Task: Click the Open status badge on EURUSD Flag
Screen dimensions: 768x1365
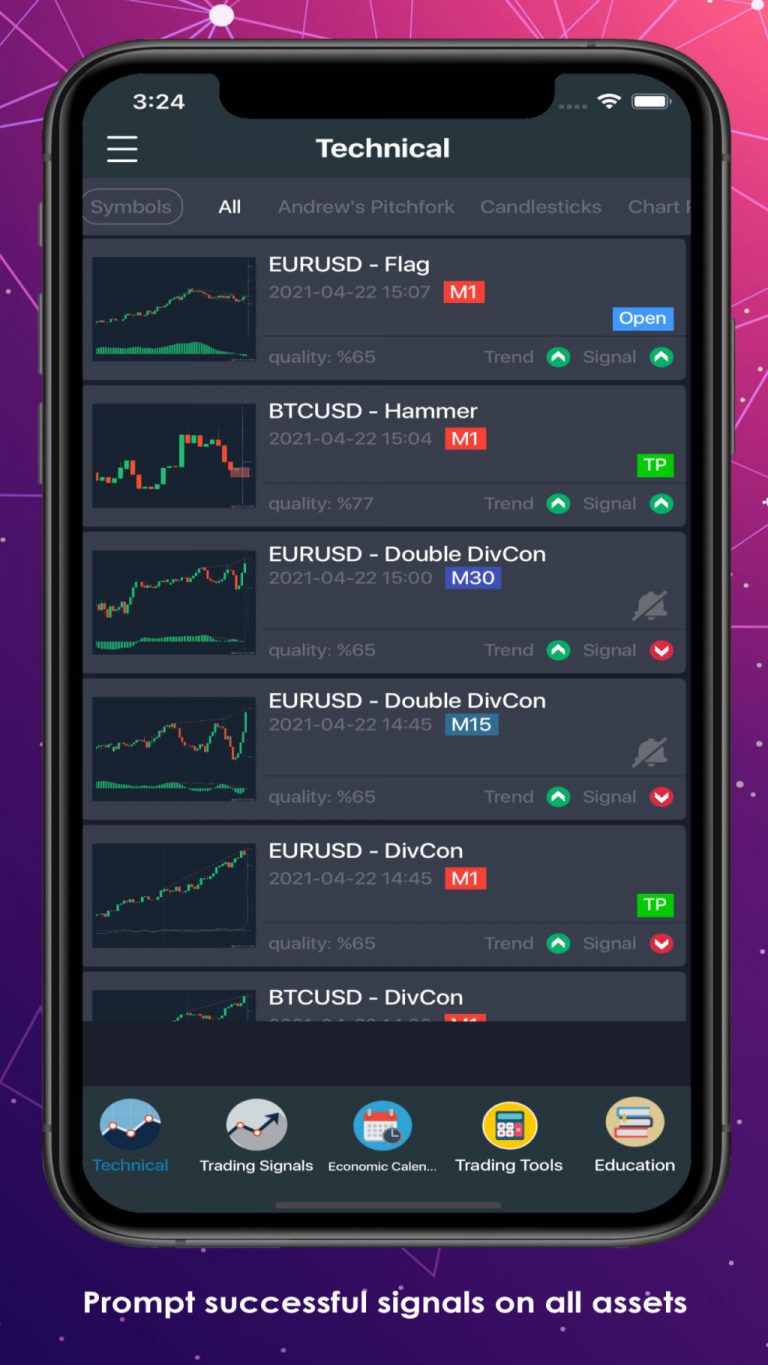Action: (643, 318)
